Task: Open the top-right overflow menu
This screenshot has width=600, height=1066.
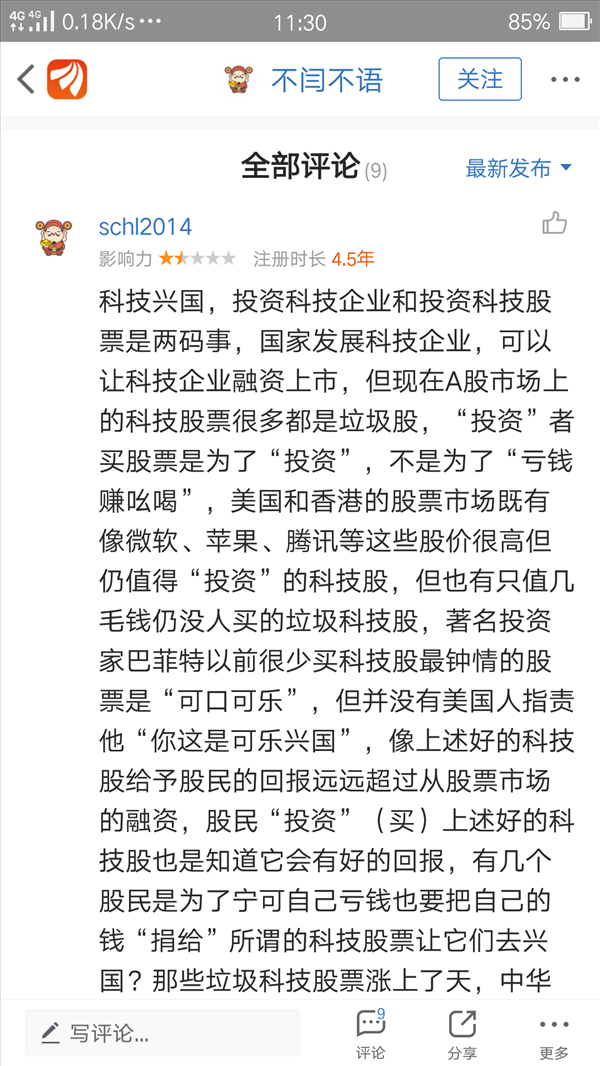Action: pos(565,80)
